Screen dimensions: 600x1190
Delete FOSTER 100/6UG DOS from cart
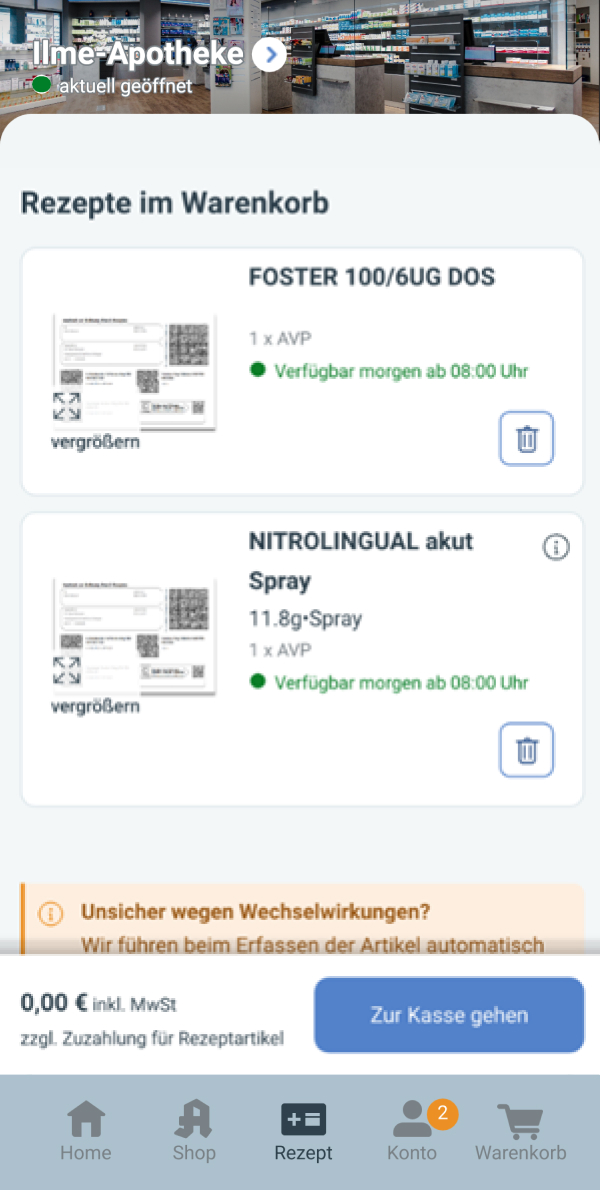pos(526,438)
